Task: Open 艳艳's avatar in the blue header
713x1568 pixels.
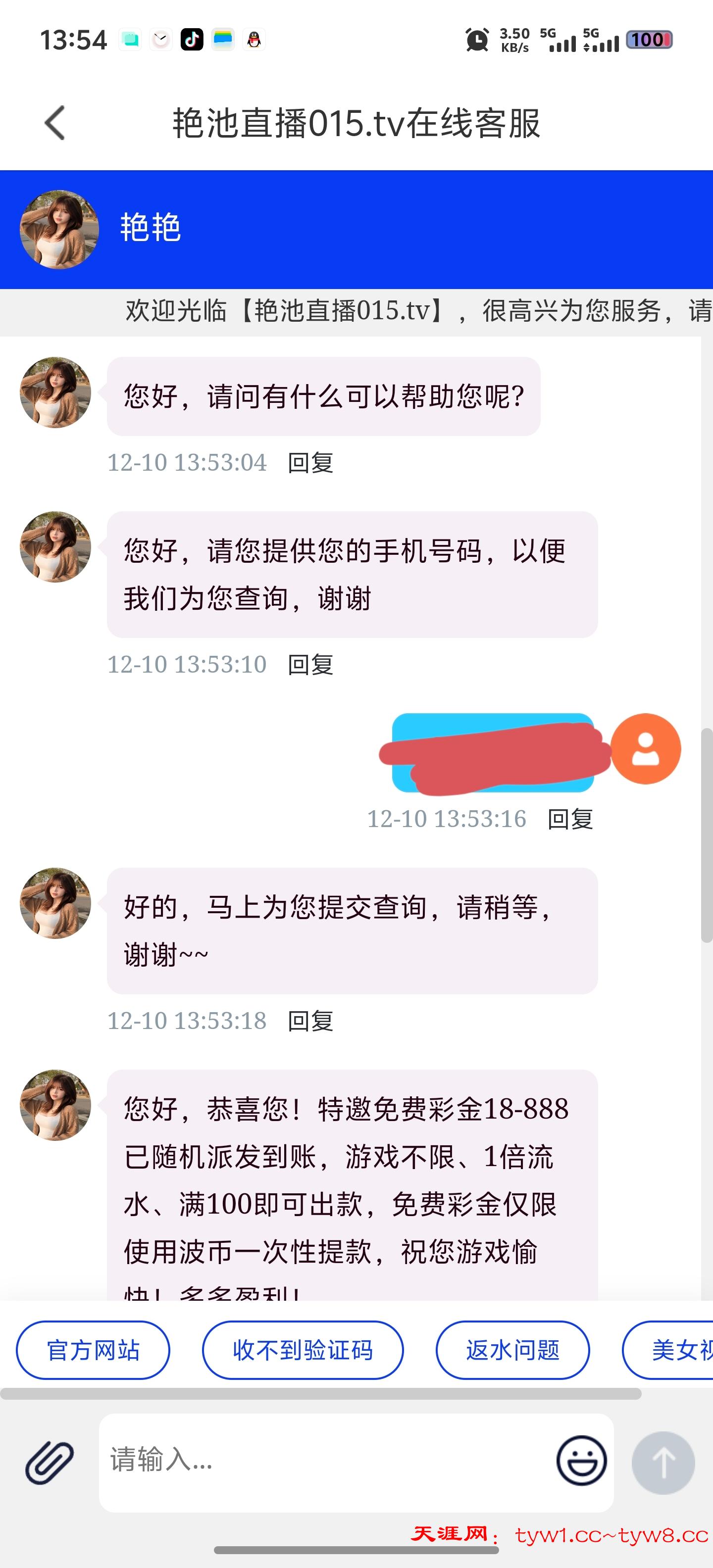Action: point(59,230)
